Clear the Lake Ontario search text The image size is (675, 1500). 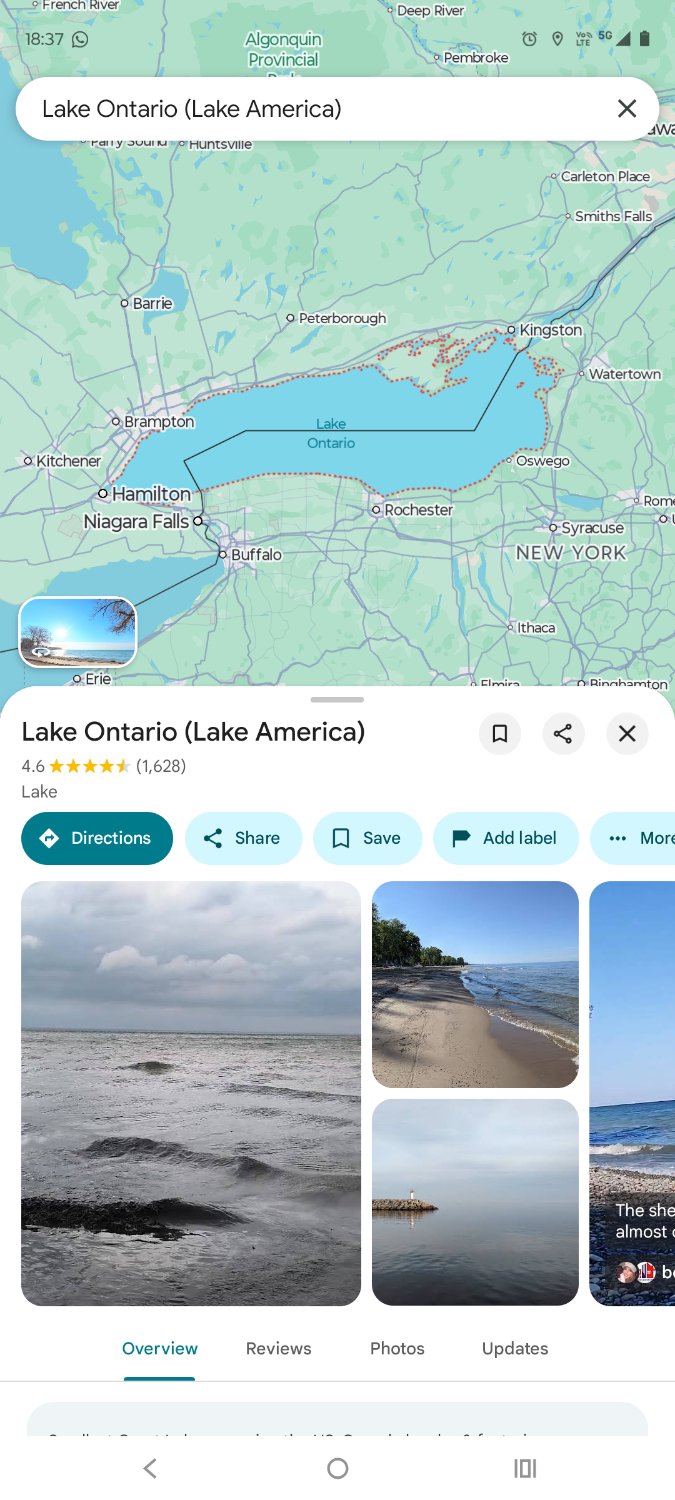click(x=627, y=108)
